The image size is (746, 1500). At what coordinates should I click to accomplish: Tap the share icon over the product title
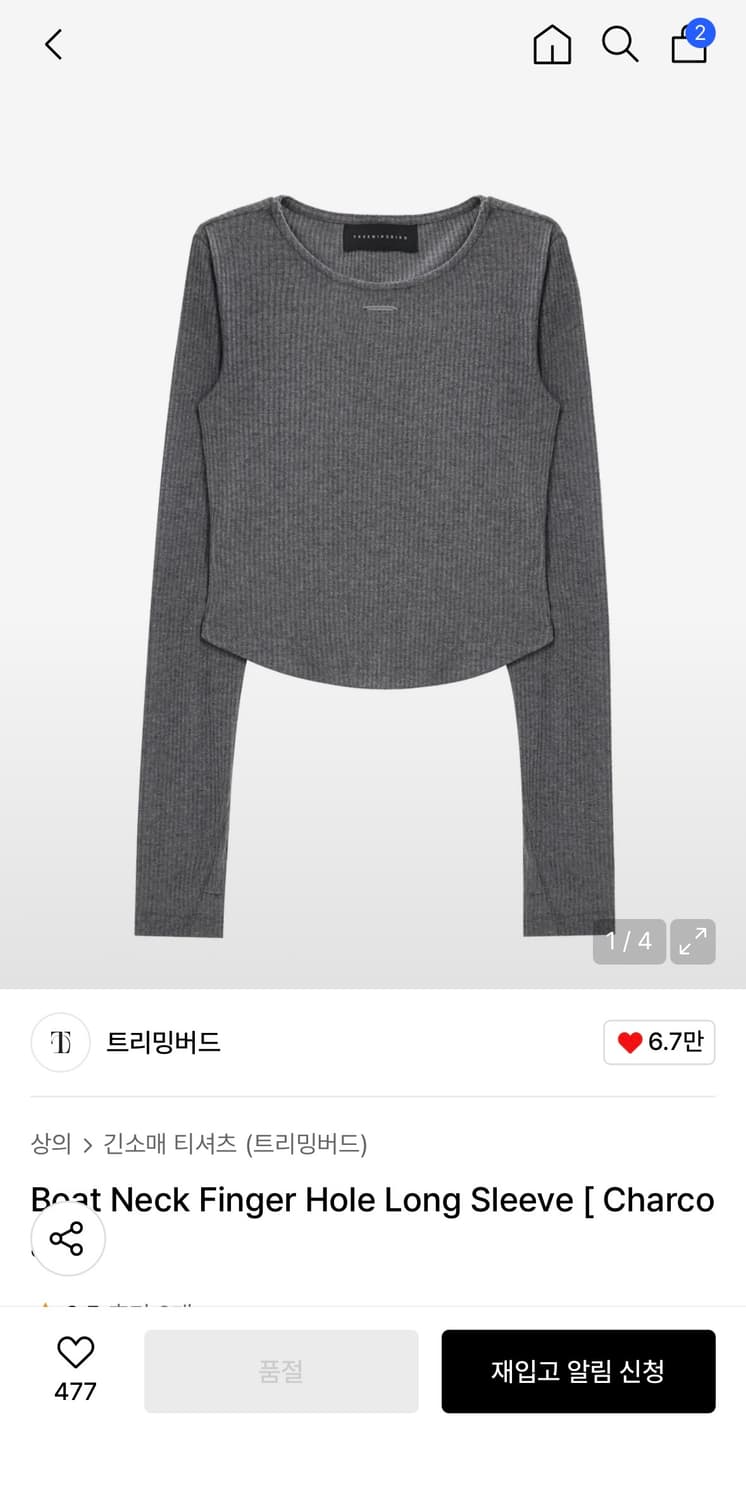(67, 1238)
